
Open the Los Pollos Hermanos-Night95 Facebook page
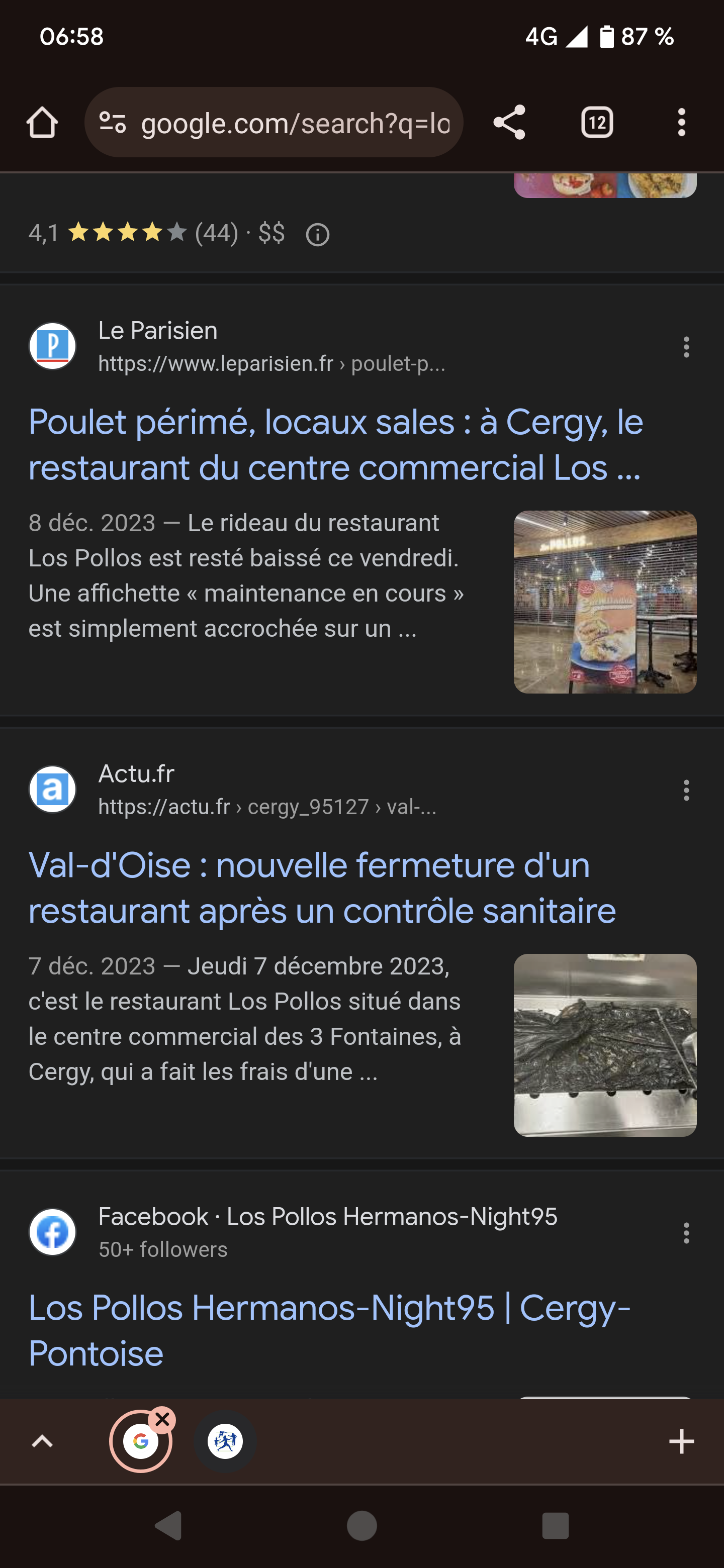click(329, 1330)
